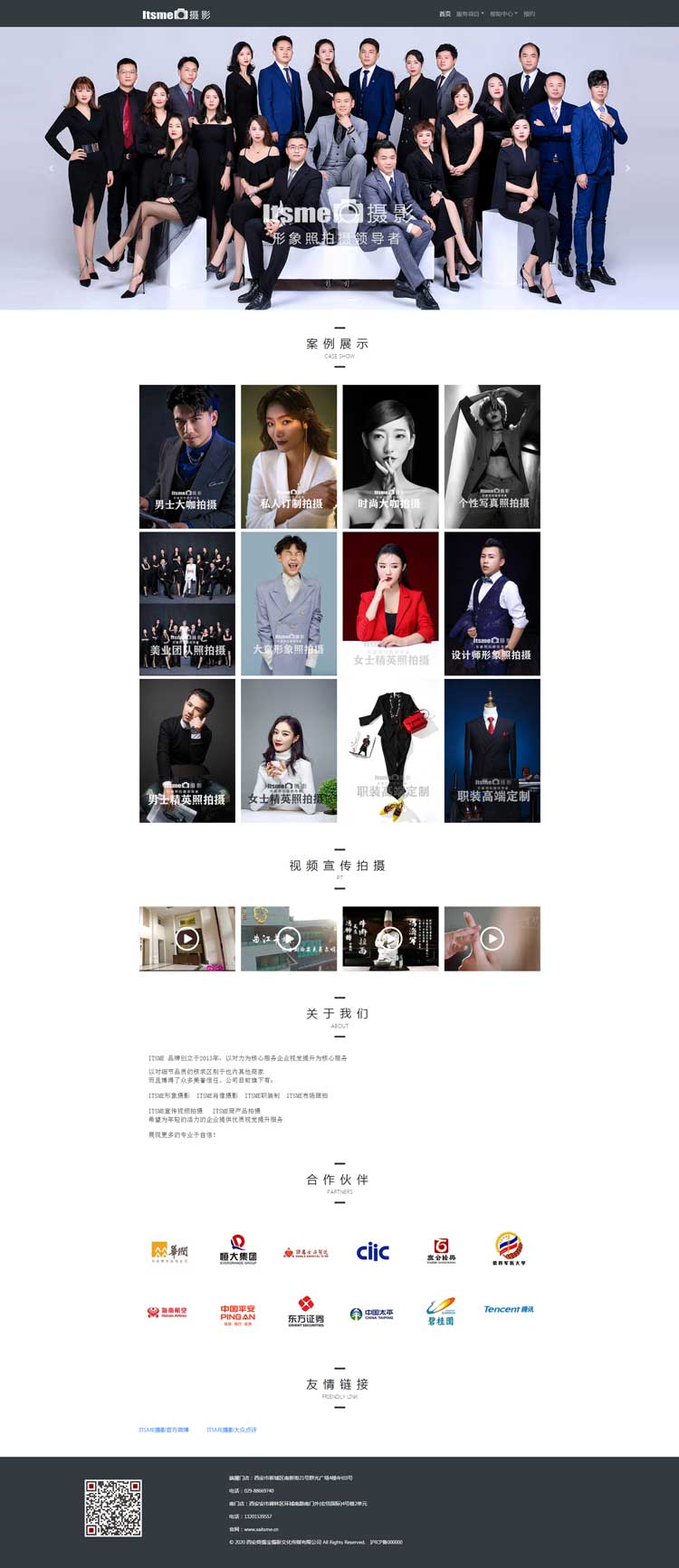Play the first promotional video

coord(186,939)
